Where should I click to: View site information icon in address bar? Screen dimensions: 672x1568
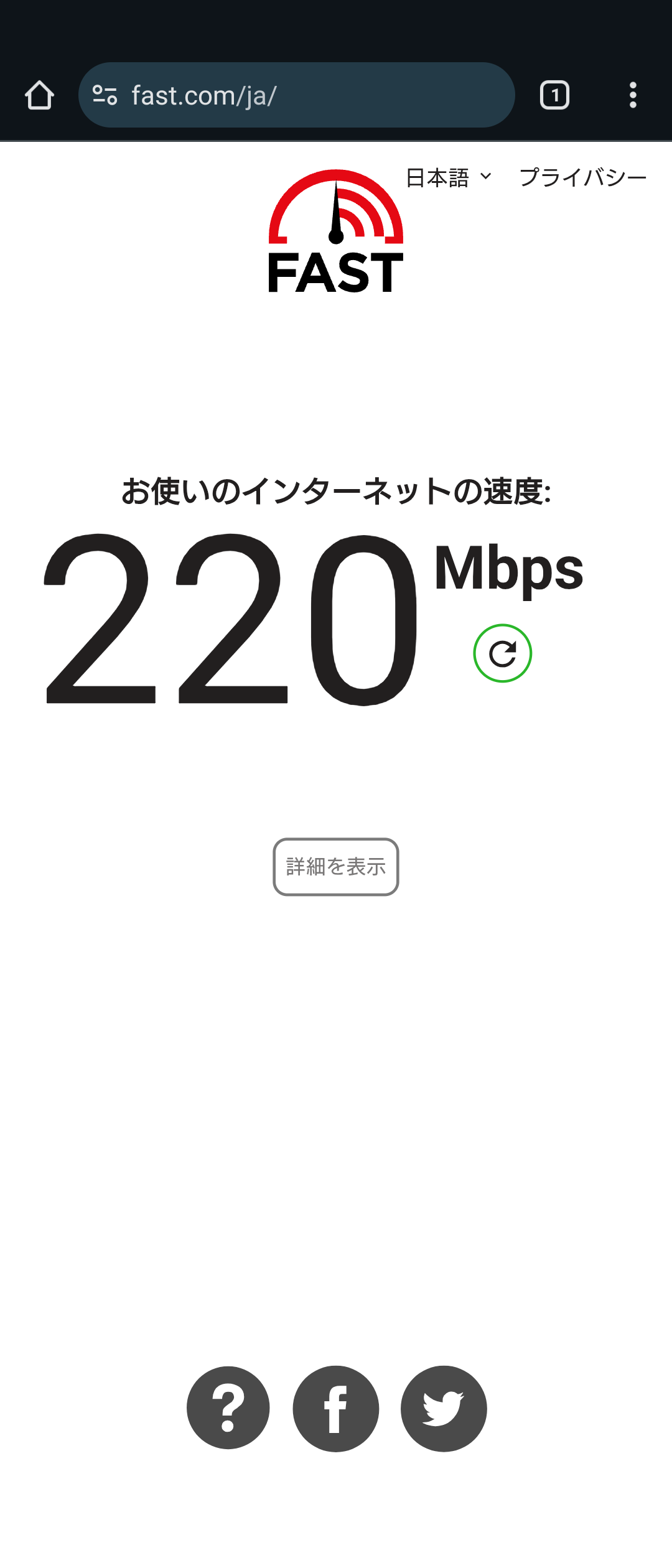[105, 95]
